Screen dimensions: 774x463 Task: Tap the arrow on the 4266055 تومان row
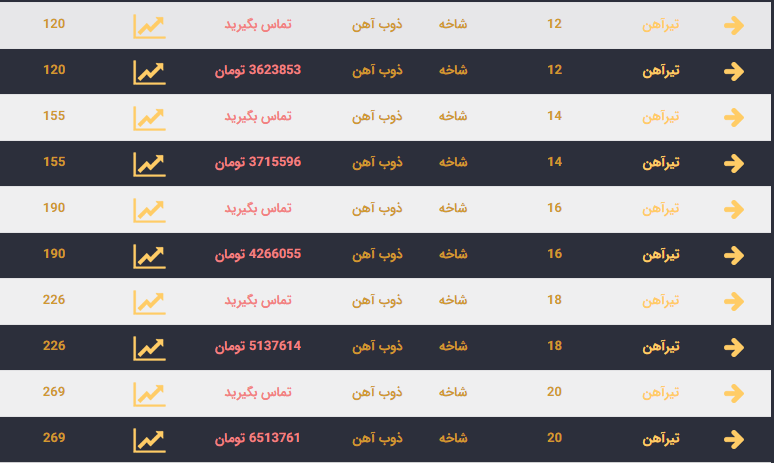pyautogui.click(x=734, y=255)
